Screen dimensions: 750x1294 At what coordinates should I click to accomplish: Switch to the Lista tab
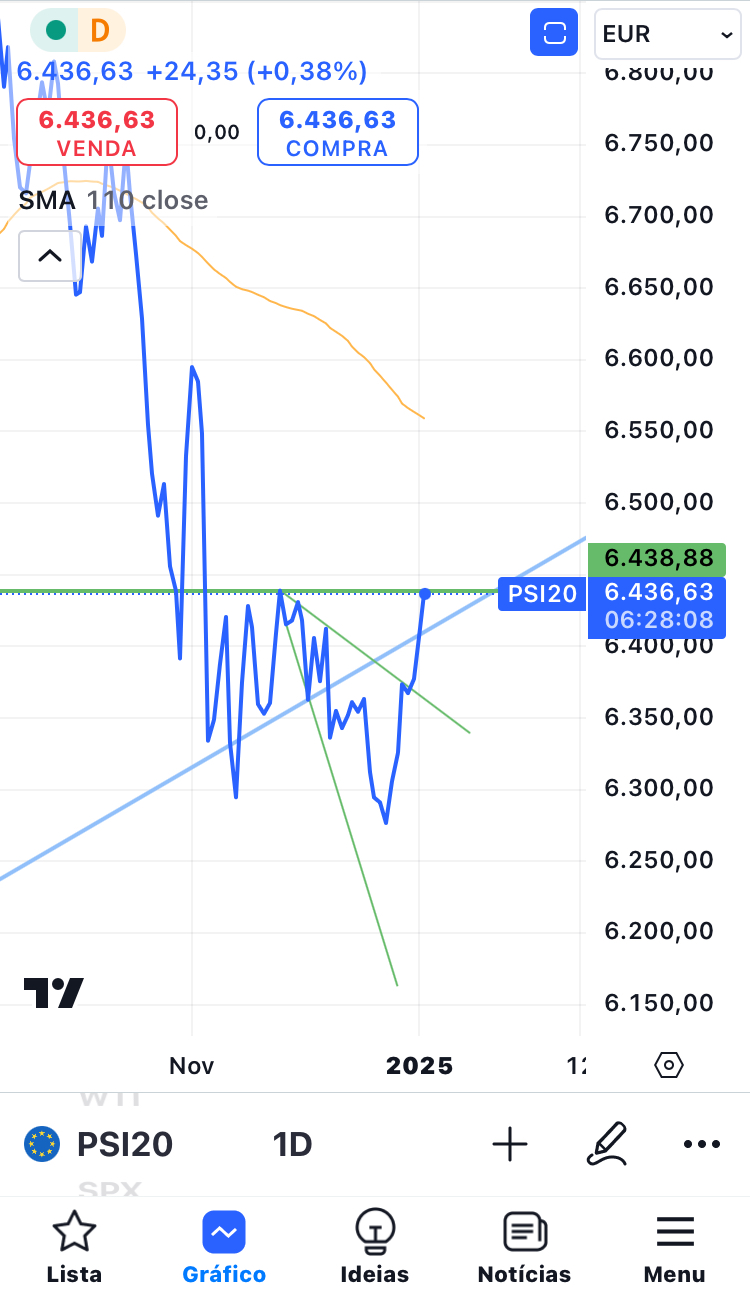74,1246
